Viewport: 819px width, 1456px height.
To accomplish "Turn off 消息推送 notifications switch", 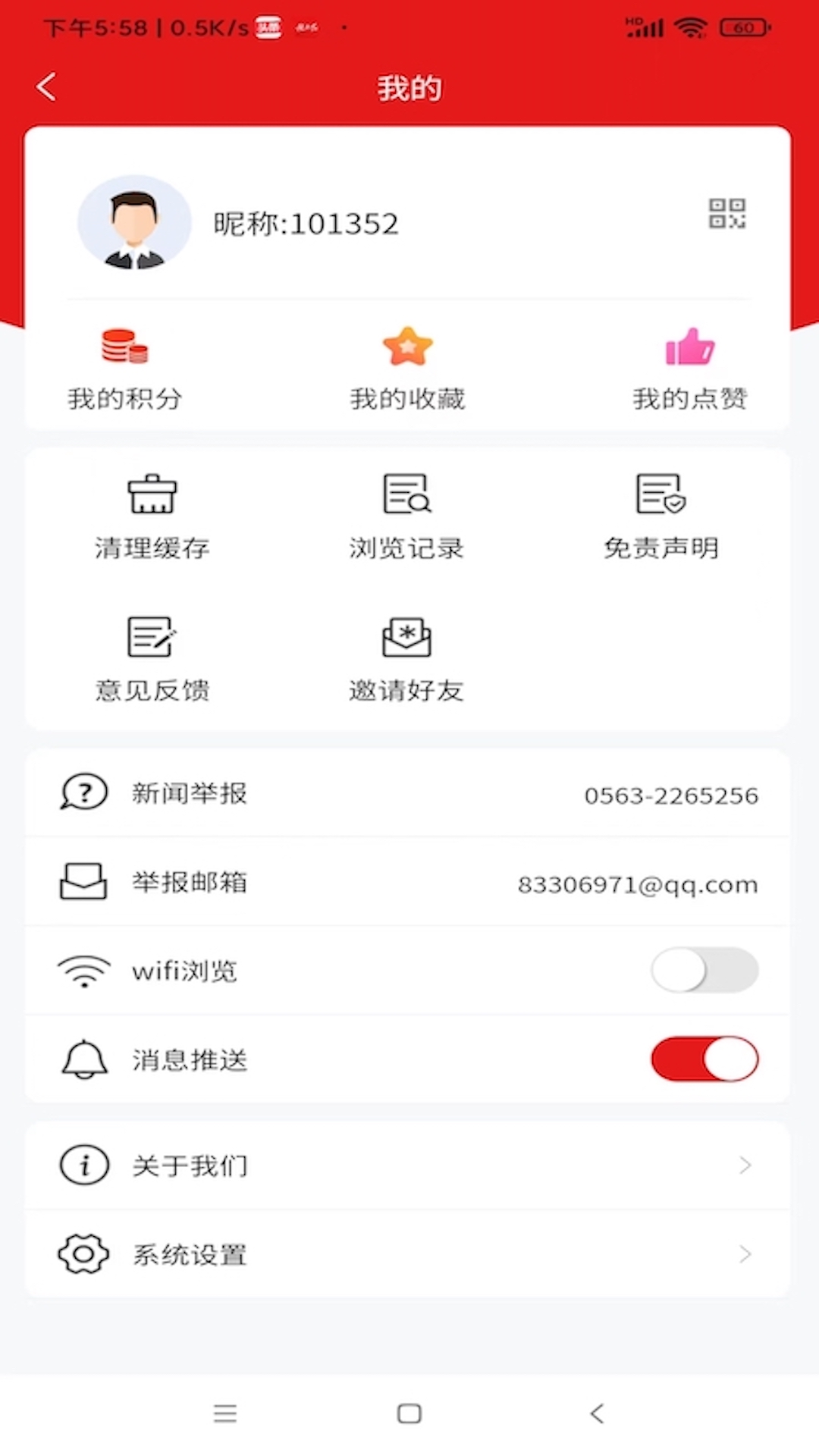I will [704, 1059].
